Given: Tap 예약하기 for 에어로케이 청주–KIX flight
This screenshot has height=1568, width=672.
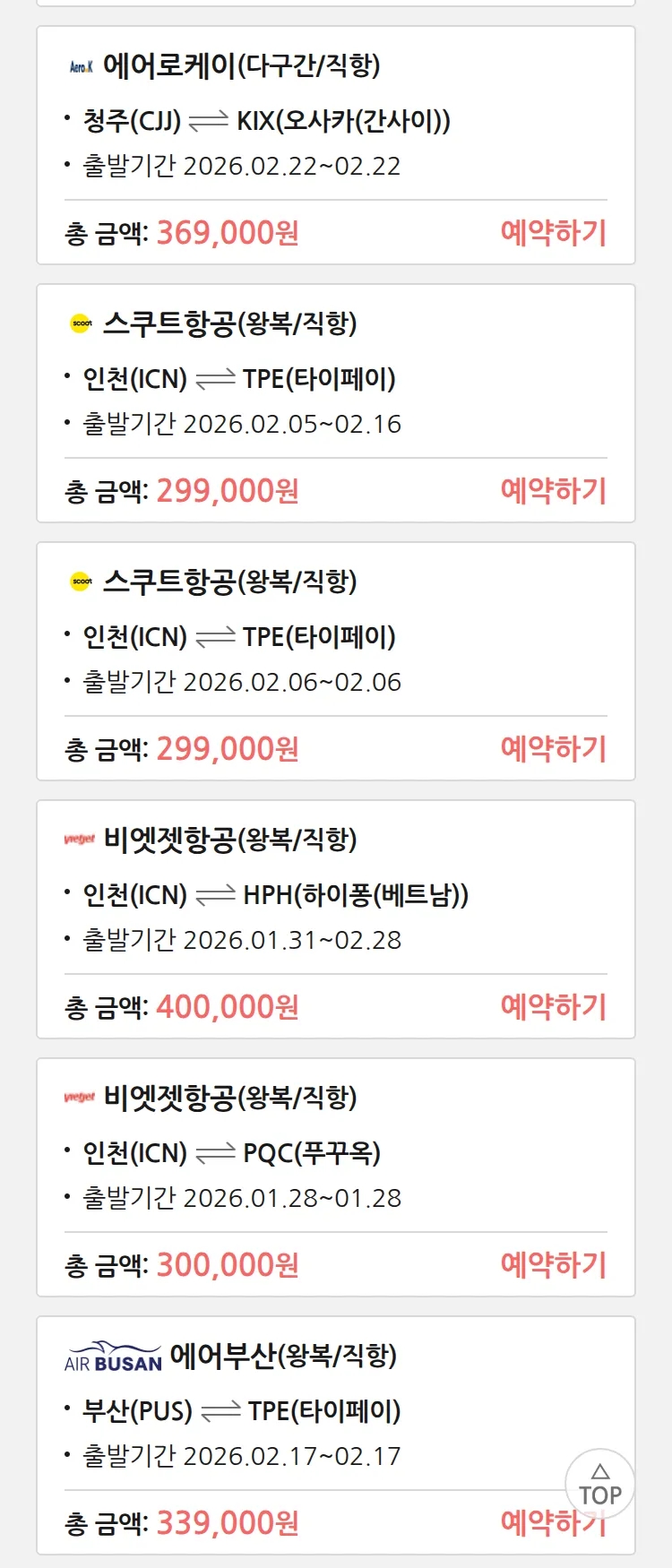Looking at the screenshot, I should (553, 233).
